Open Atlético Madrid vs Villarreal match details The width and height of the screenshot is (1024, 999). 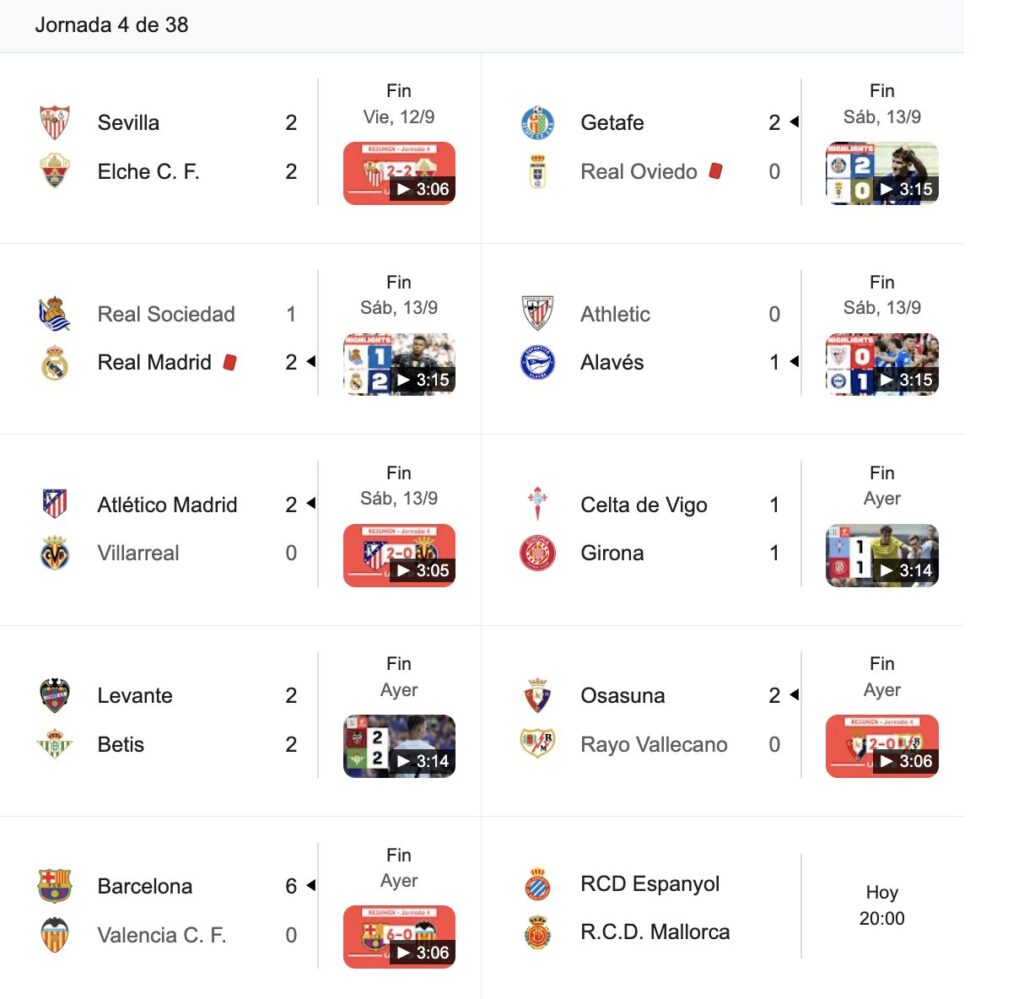(170, 529)
